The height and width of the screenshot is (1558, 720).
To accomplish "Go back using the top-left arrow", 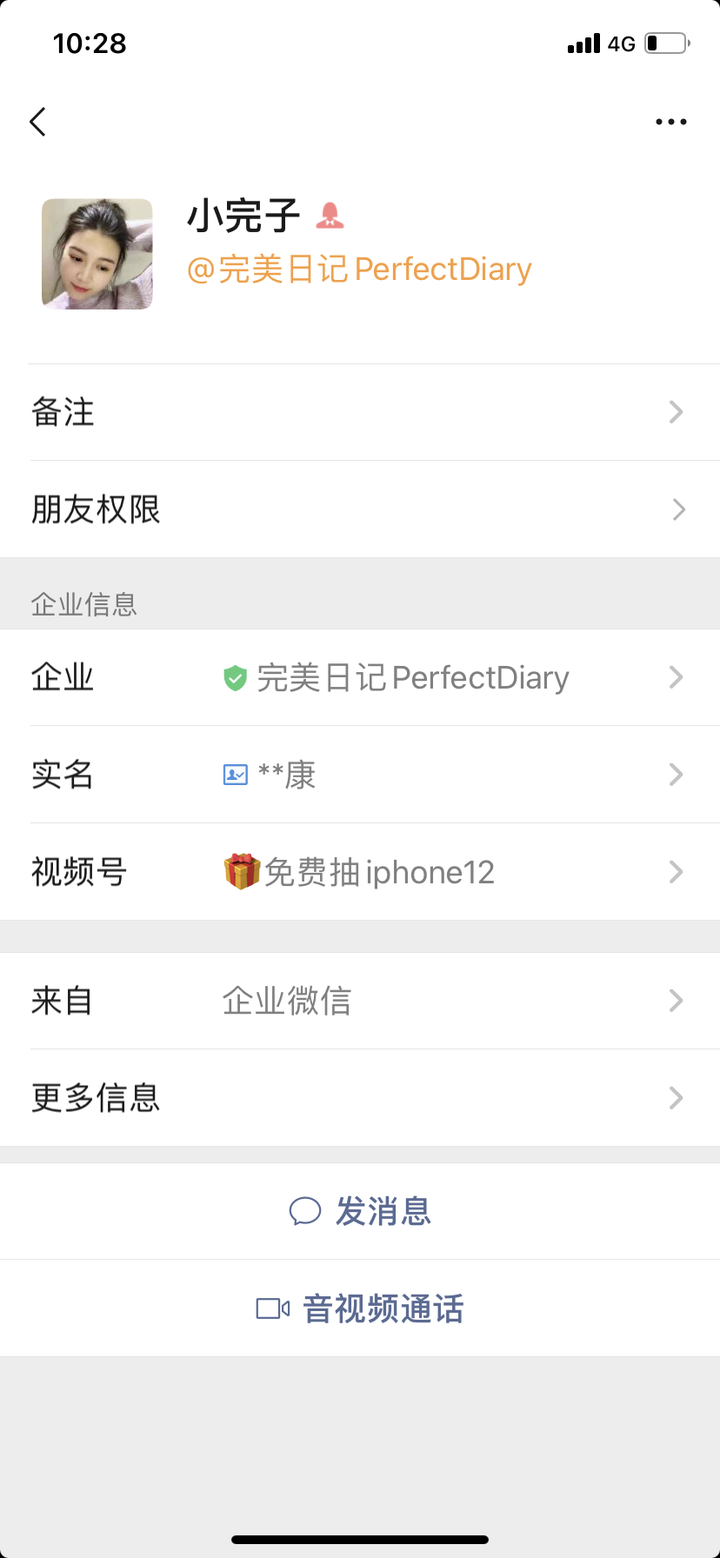I will [x=38, y=122].
